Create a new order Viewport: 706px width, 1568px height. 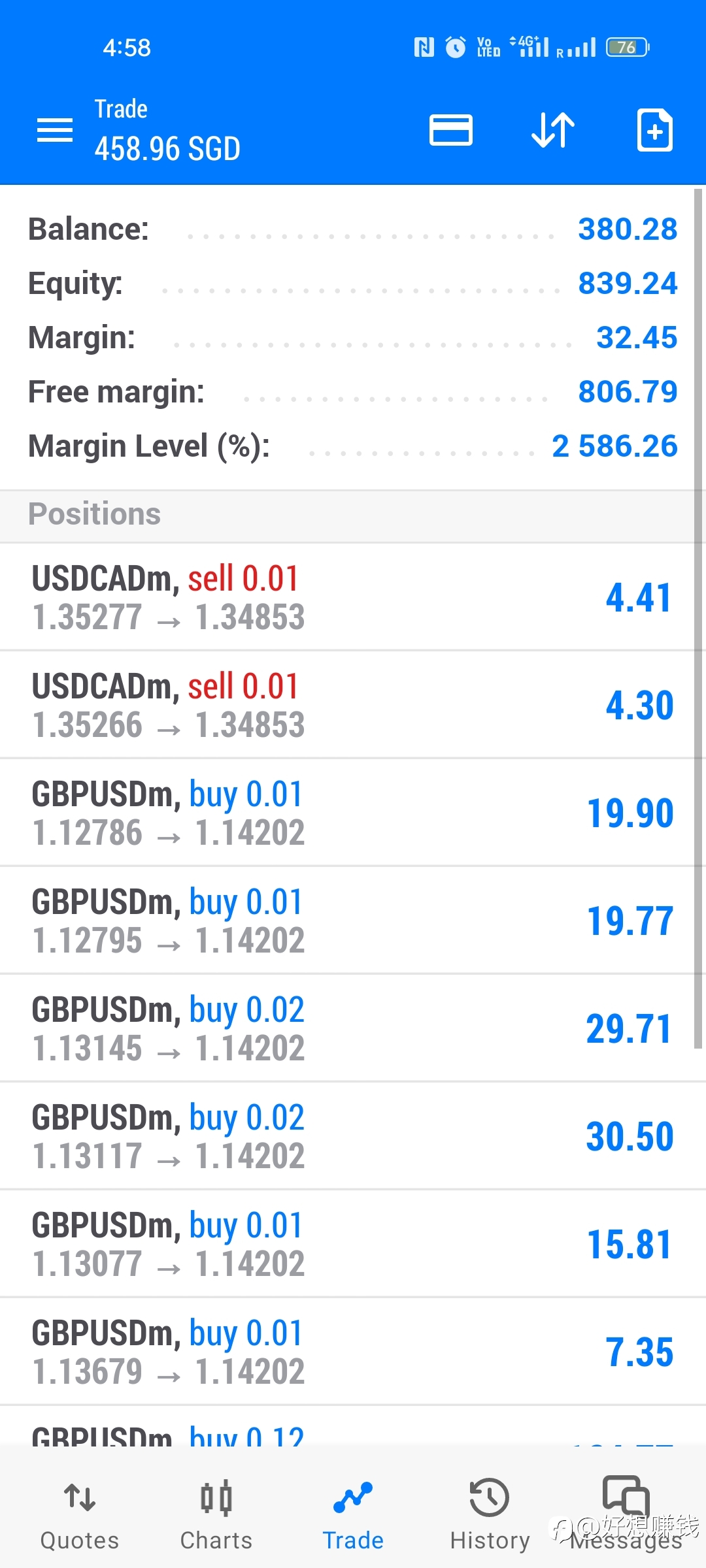tap(654, 130)
